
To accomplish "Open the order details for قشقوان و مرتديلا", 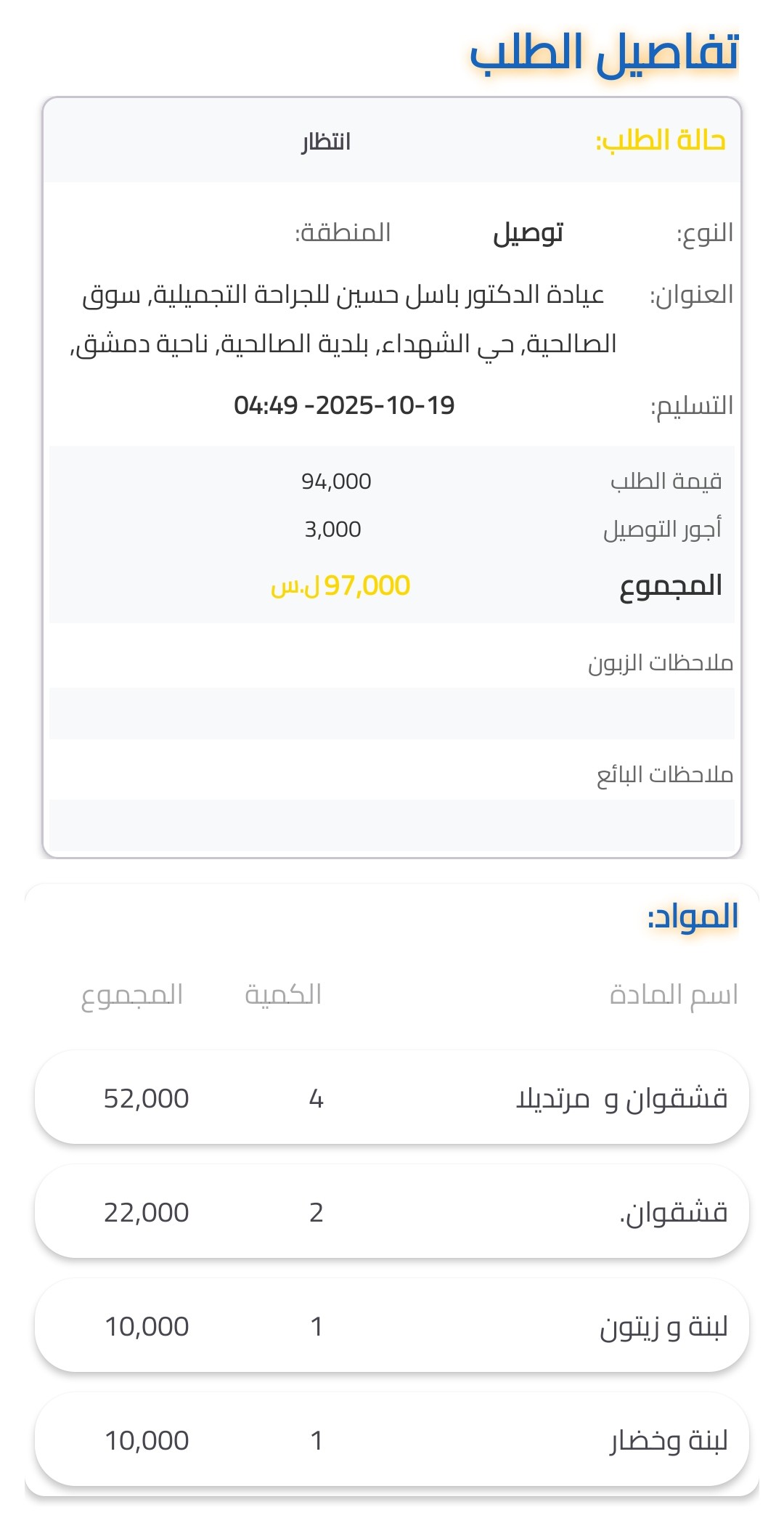I will tap(392, 1097).
